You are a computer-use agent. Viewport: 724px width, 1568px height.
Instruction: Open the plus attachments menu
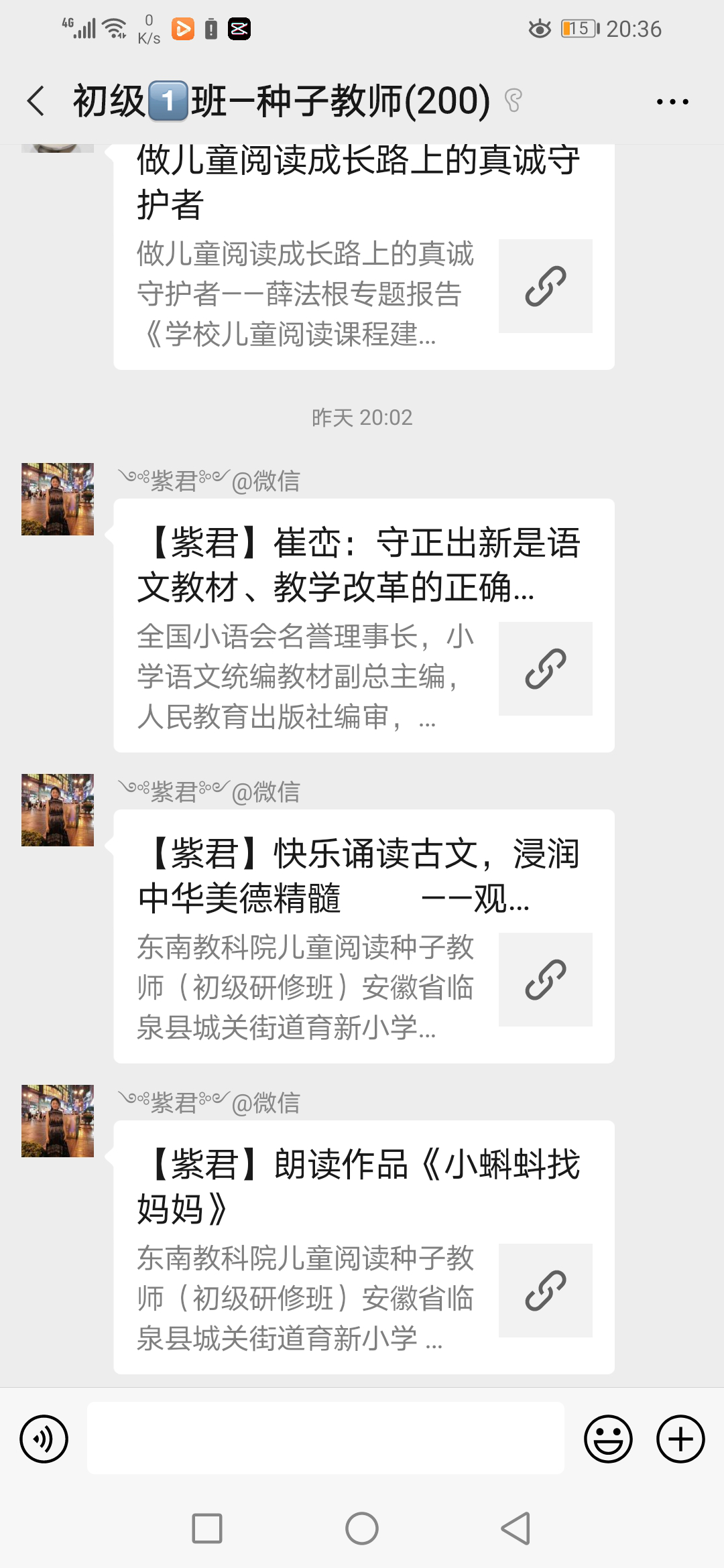coord(680,1439)
